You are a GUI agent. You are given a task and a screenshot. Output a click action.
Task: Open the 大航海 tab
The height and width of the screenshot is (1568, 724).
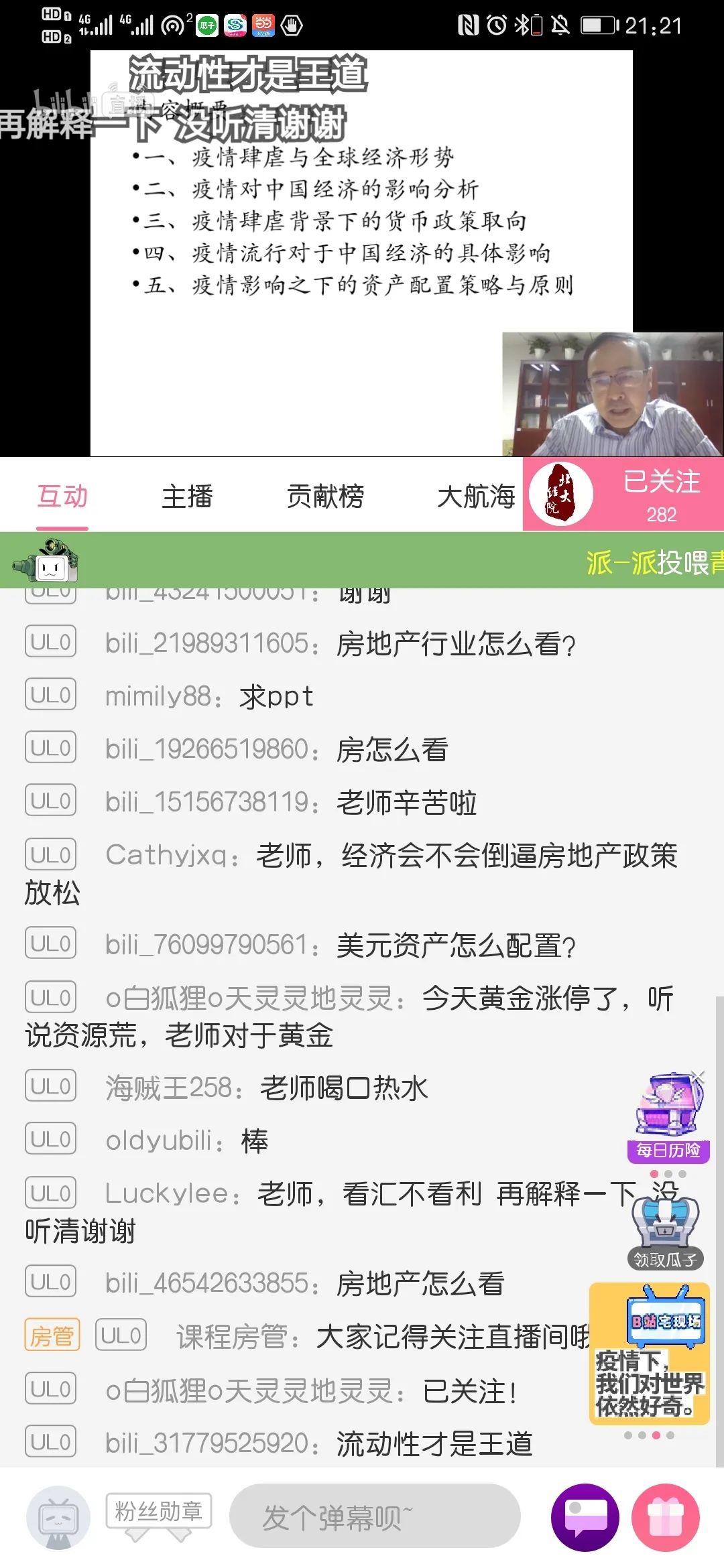476,497
